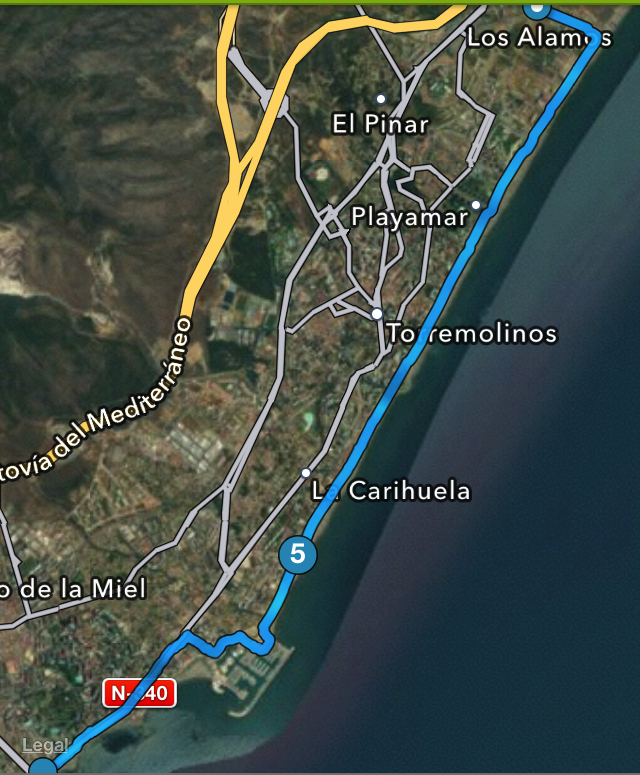This screenshot has height=775, width=640.
Task: Select the route pin beside the Legal link
Action: pyautogui.click(x=43, y=768)
